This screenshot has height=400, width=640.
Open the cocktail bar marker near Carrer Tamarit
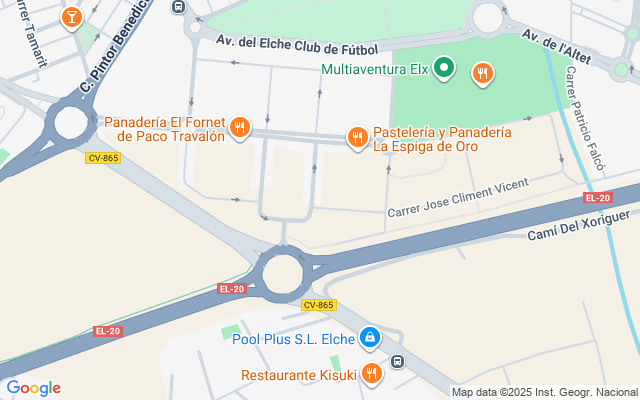(x=71, y=17)
